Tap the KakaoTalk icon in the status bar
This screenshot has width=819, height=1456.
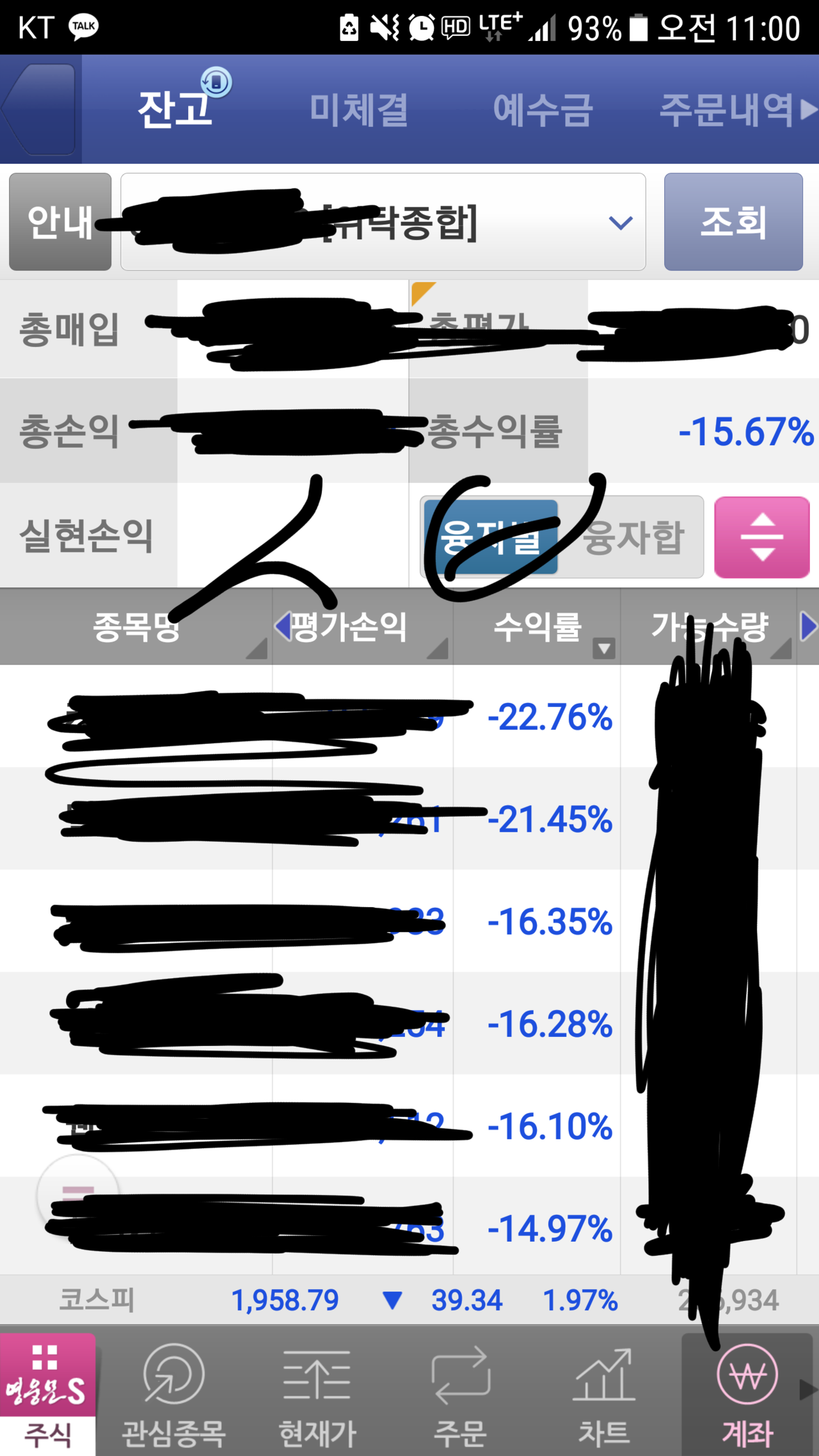click(83, 27)
